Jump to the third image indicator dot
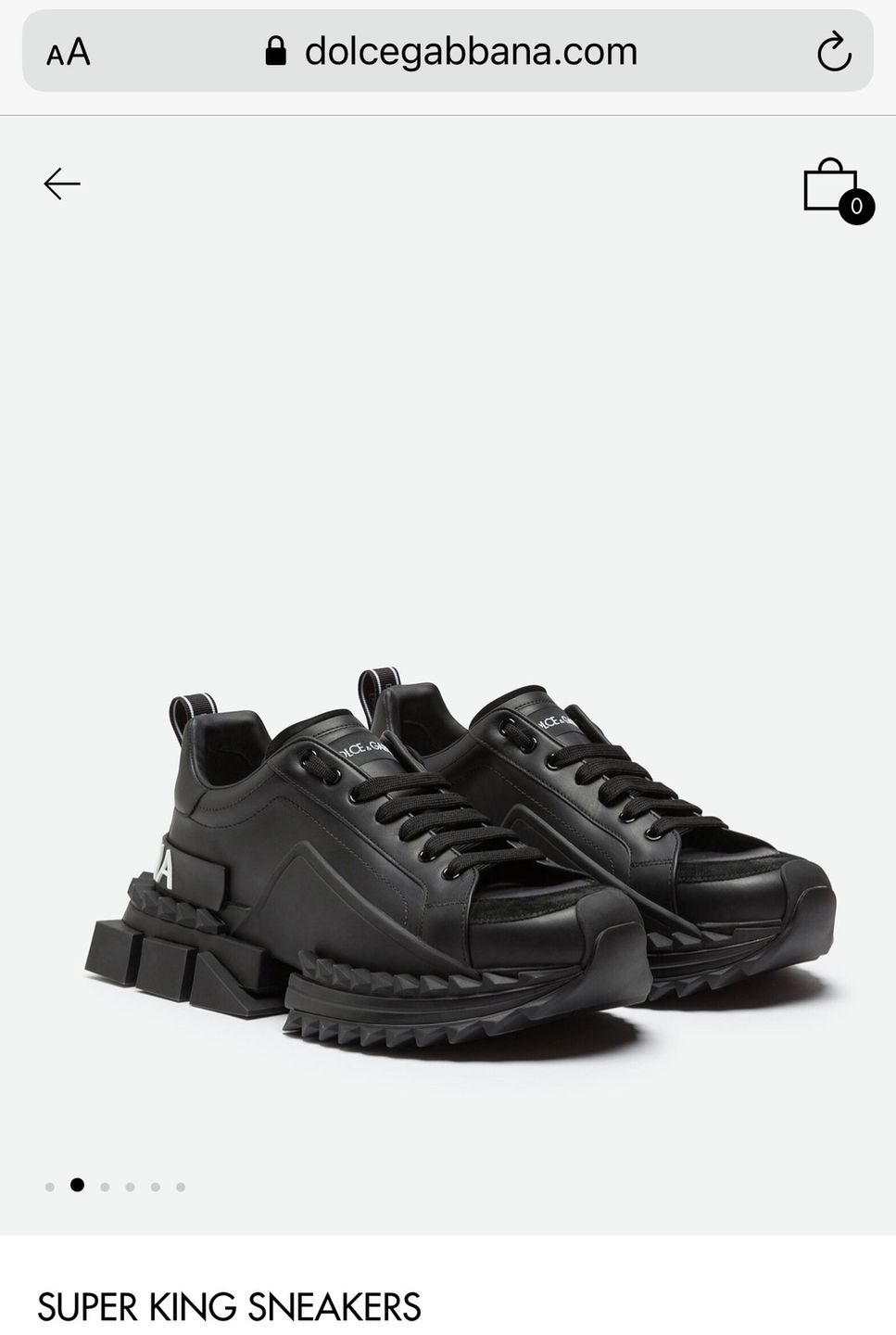Viewport: 896px width, 1335px height. point(105,1187)
